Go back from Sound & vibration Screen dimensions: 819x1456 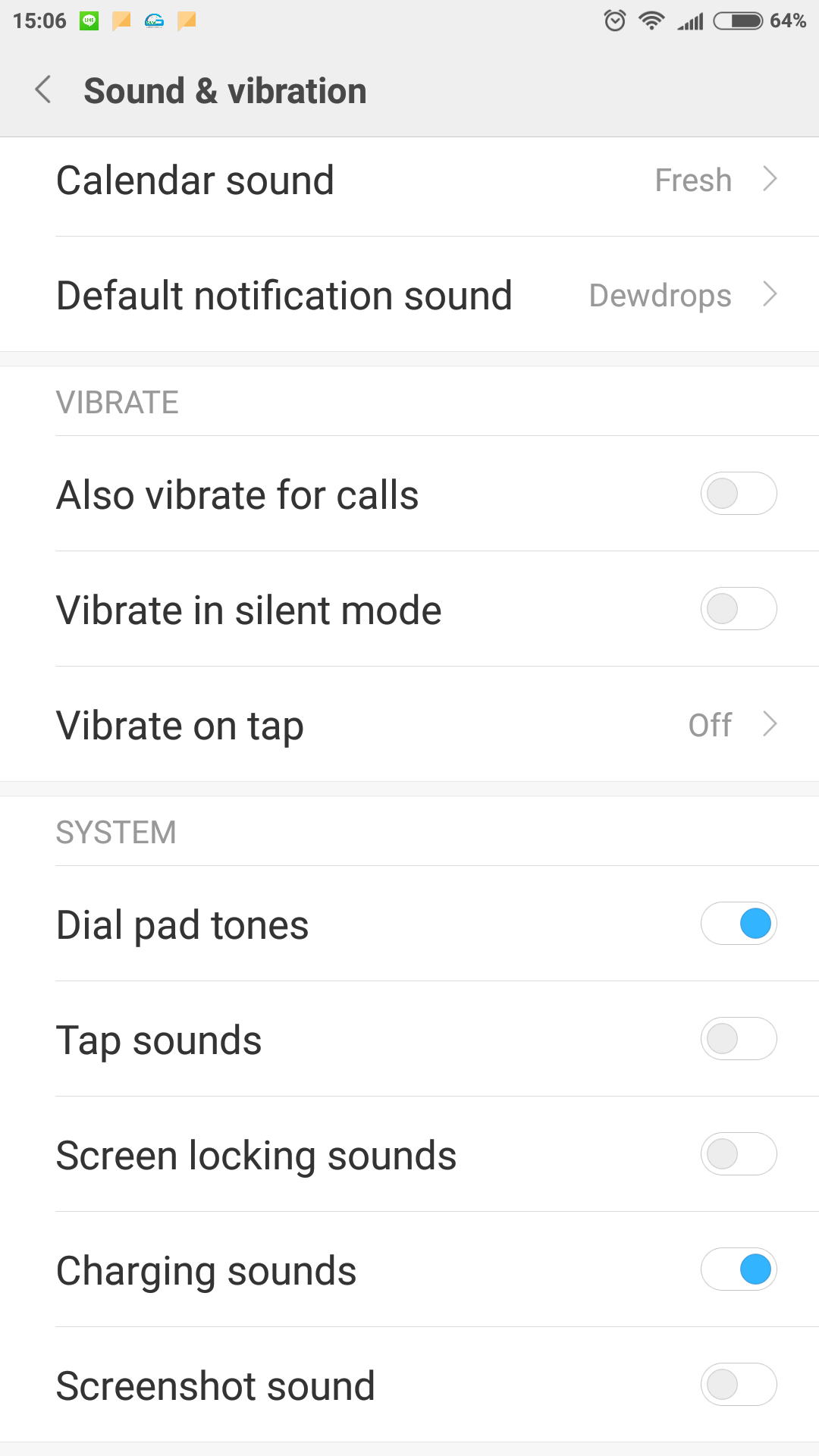[43, 89]
